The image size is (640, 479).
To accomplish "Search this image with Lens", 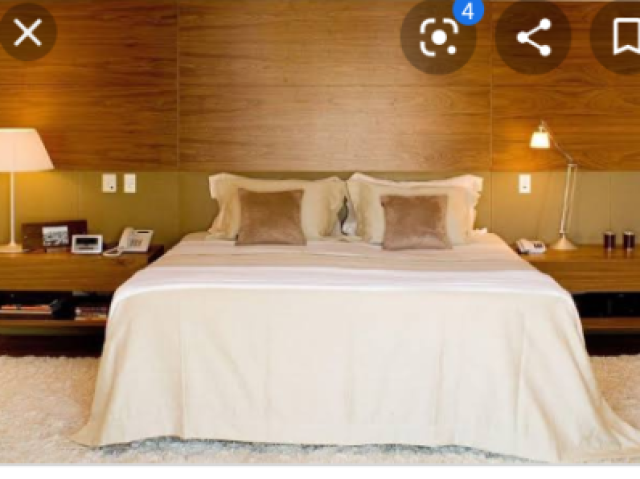I will pyautogui.click(x=438, y=38).
